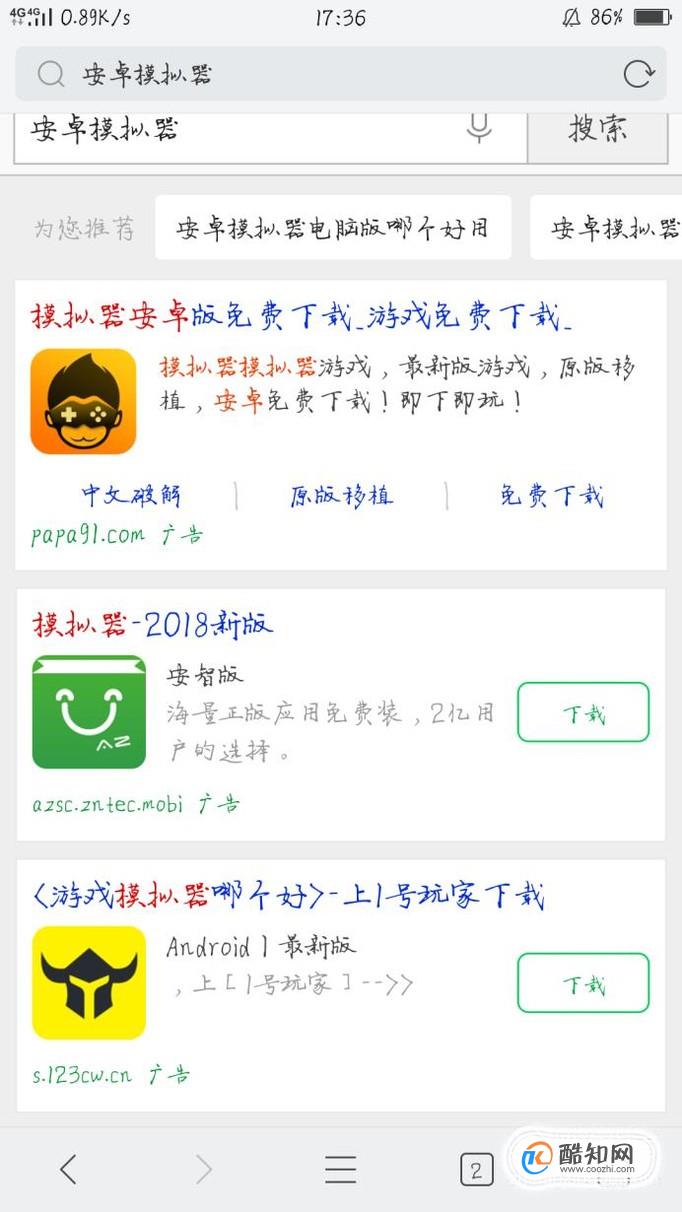Tap 下载 button for 安智版
Screen dimensions: 682x1212
[583, 713]
